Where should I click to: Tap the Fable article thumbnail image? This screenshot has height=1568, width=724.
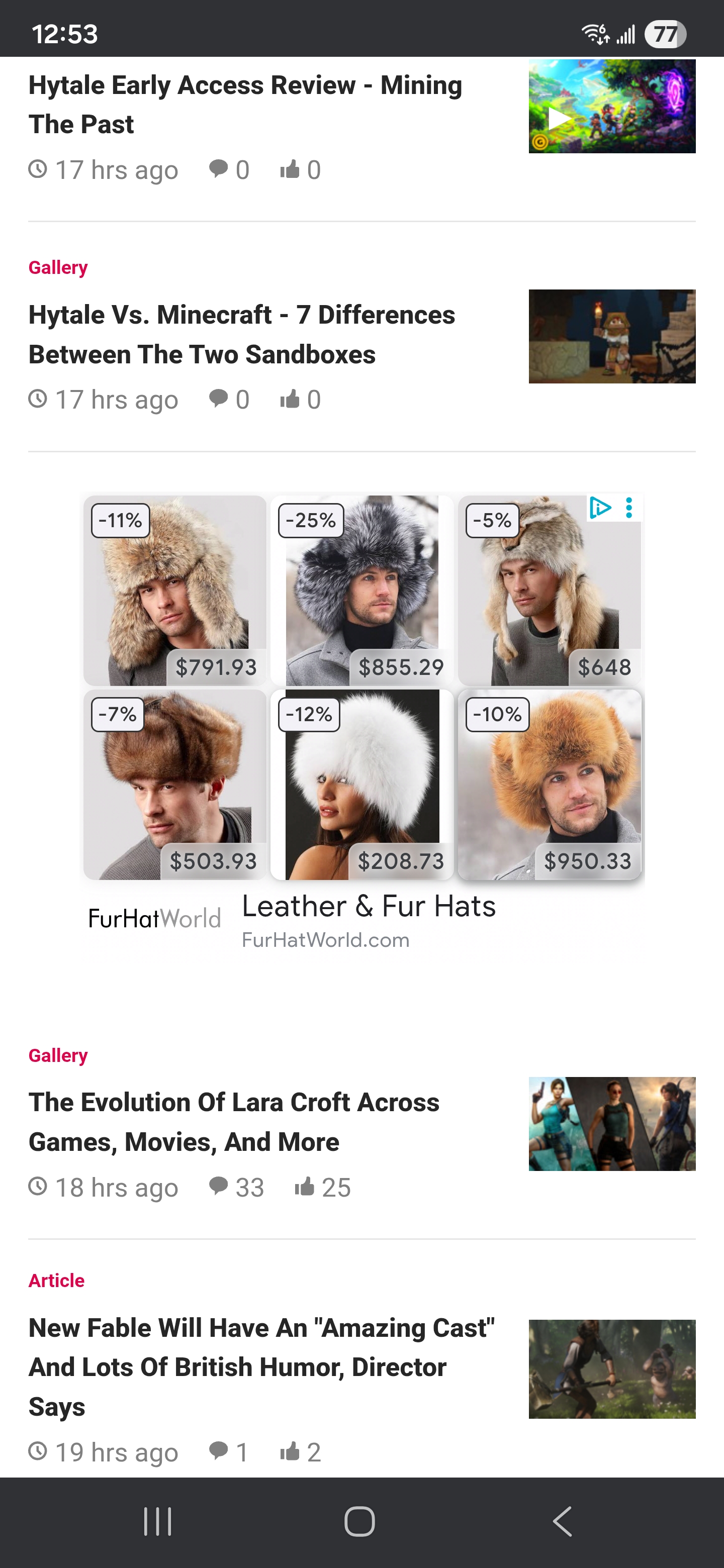point(611,1369)
